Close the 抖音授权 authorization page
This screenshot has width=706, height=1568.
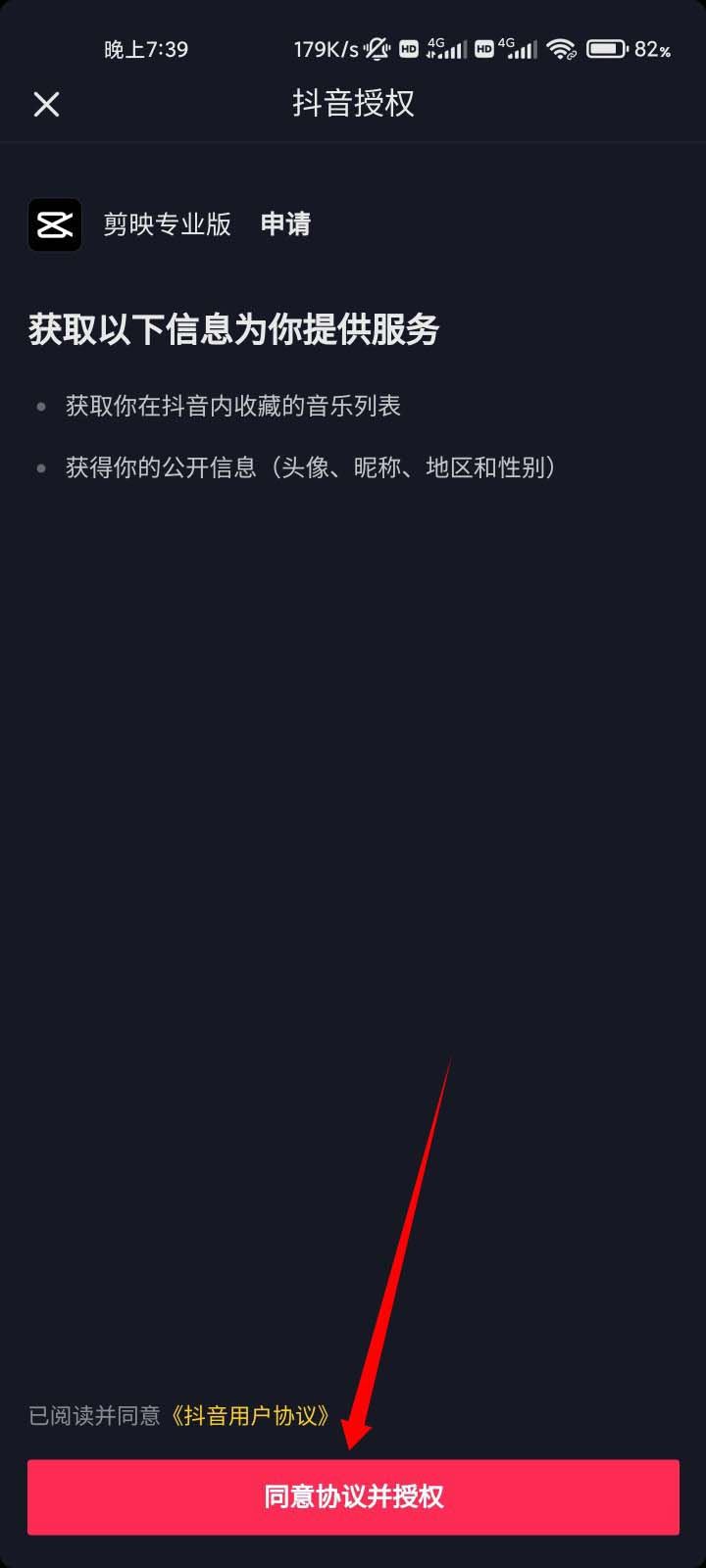pyautogui.click(x=46, y=104)
